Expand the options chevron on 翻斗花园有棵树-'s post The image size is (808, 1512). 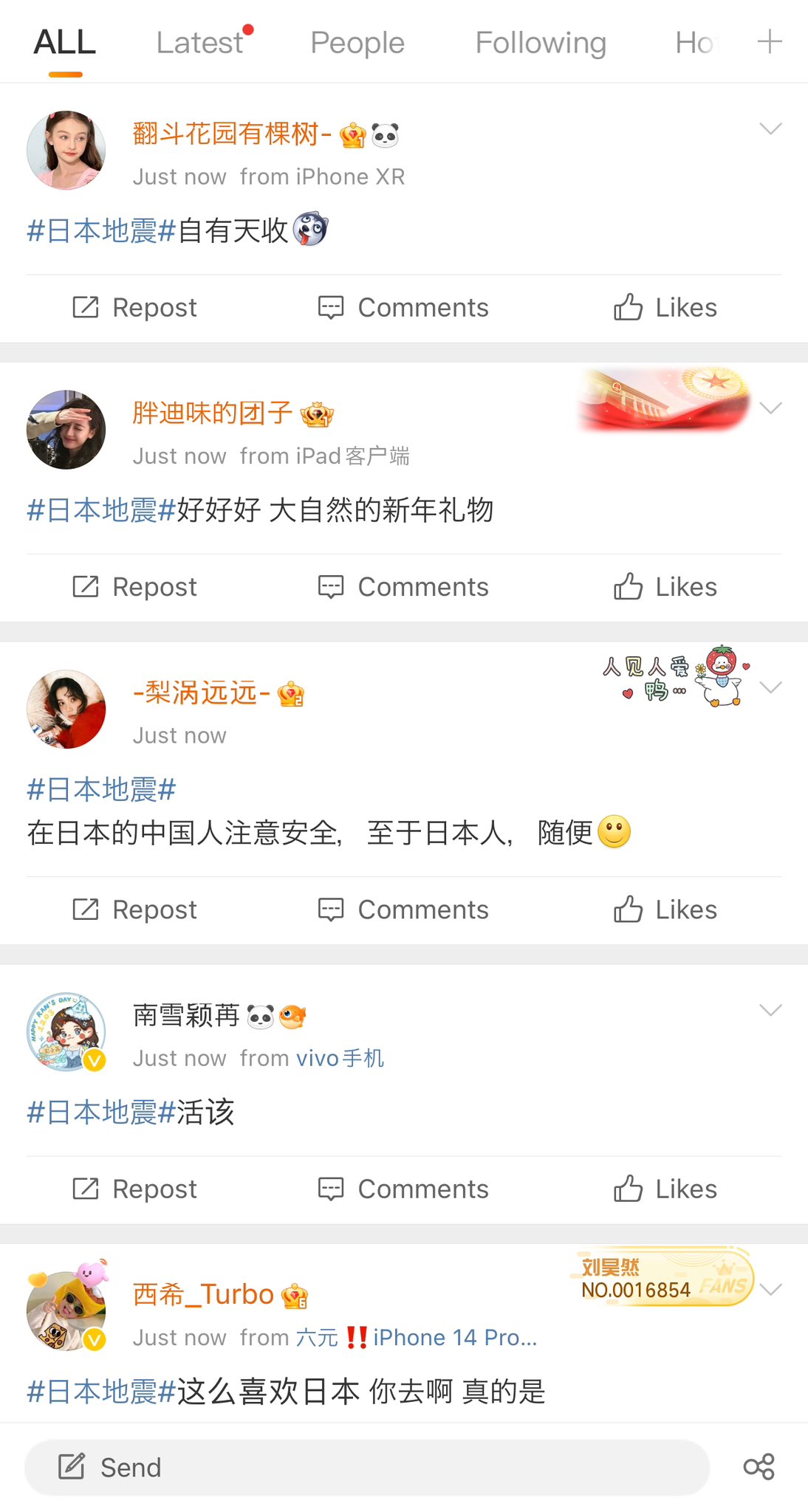[x=770, y=129]
